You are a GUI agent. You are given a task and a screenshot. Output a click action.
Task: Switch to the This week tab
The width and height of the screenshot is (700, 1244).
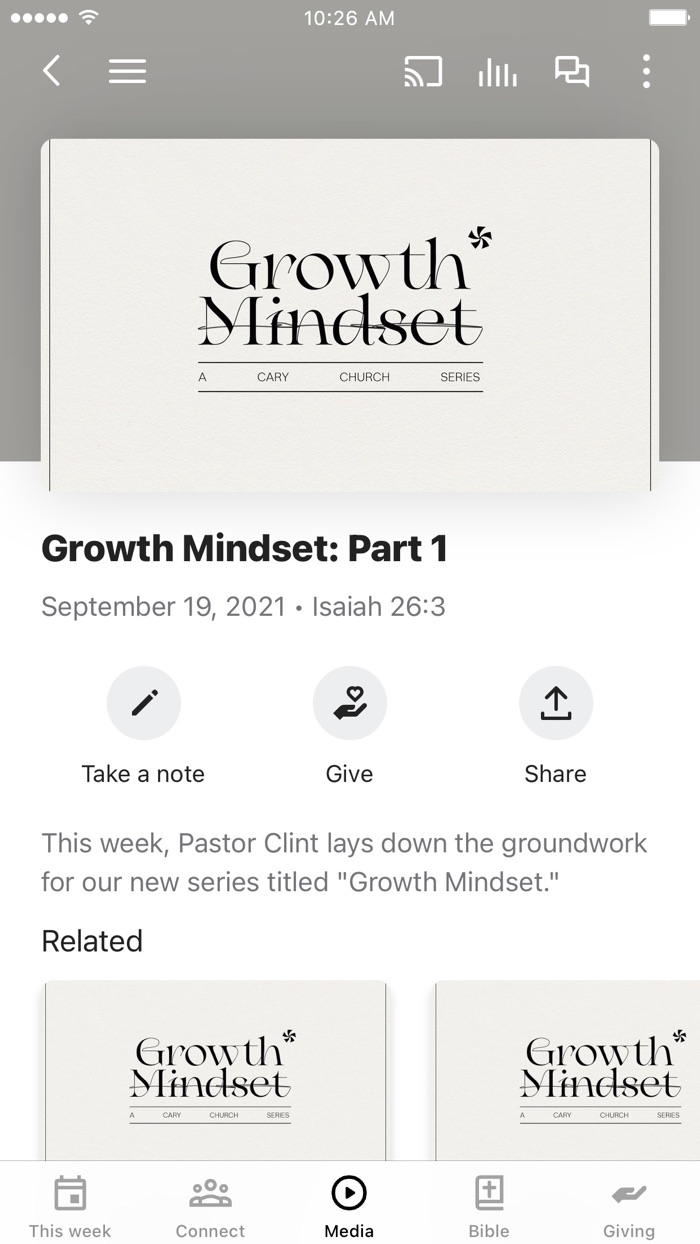[x=70, y=1206]
